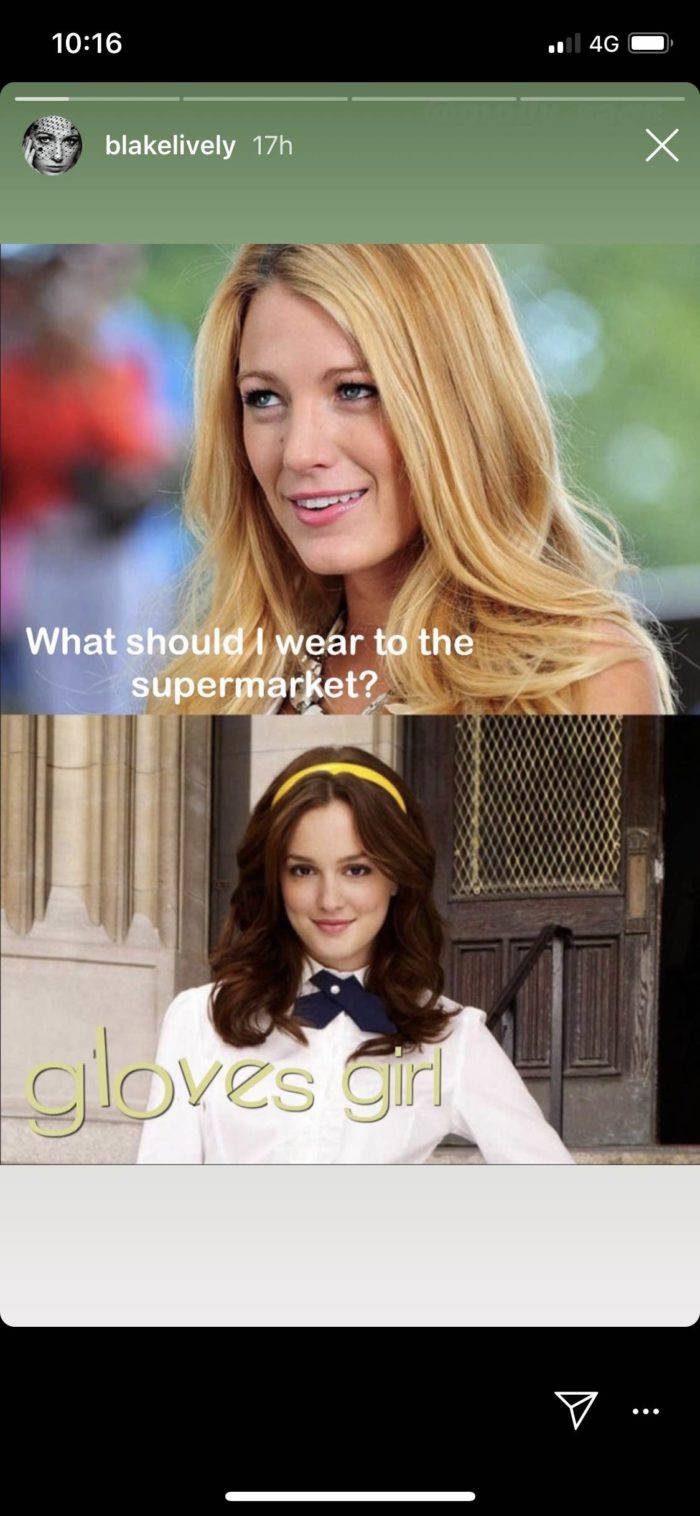
Task: Open the three-dot more options
Action: 646,1411
